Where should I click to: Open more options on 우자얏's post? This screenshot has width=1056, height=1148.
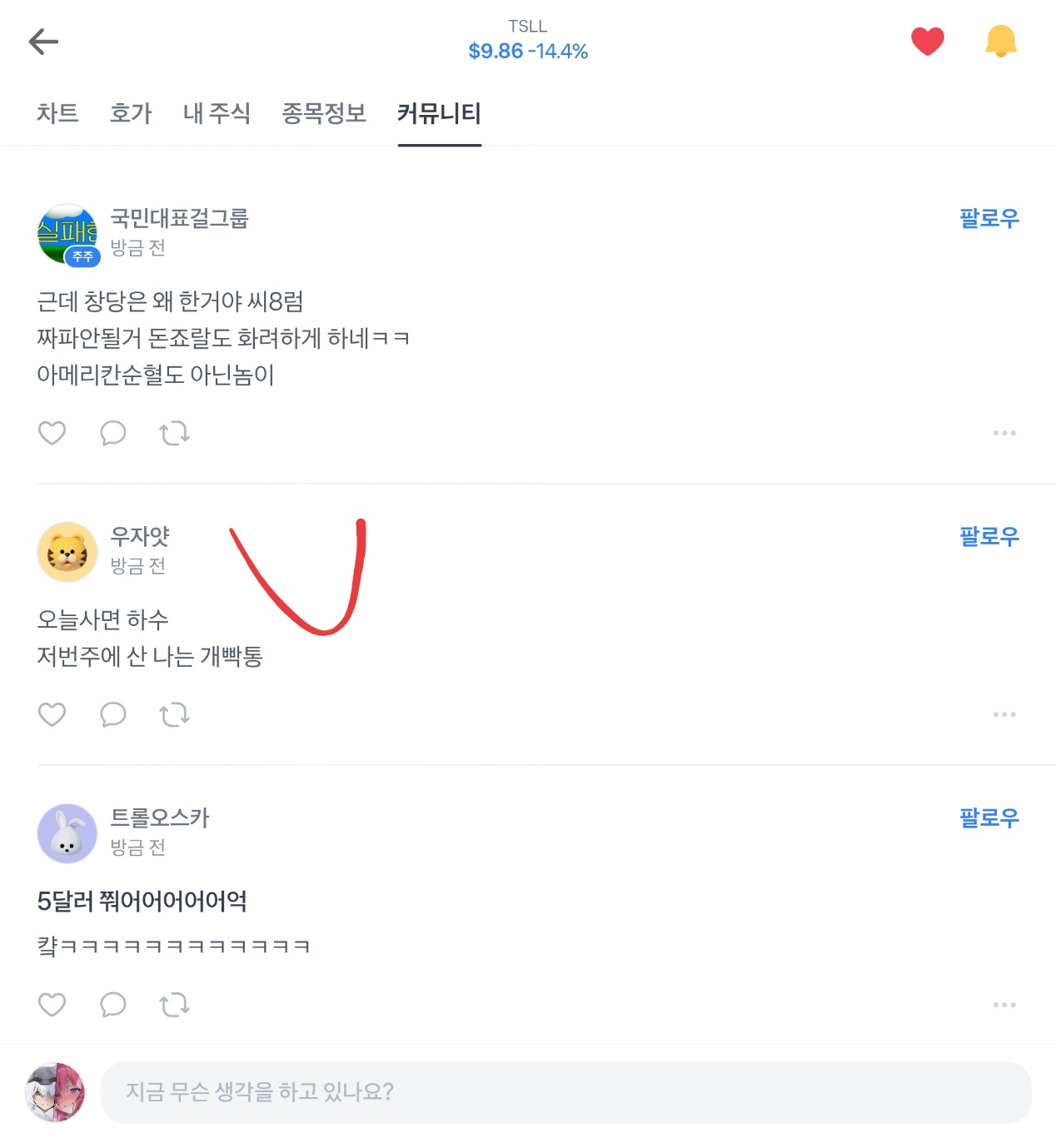pos(1004,714)
